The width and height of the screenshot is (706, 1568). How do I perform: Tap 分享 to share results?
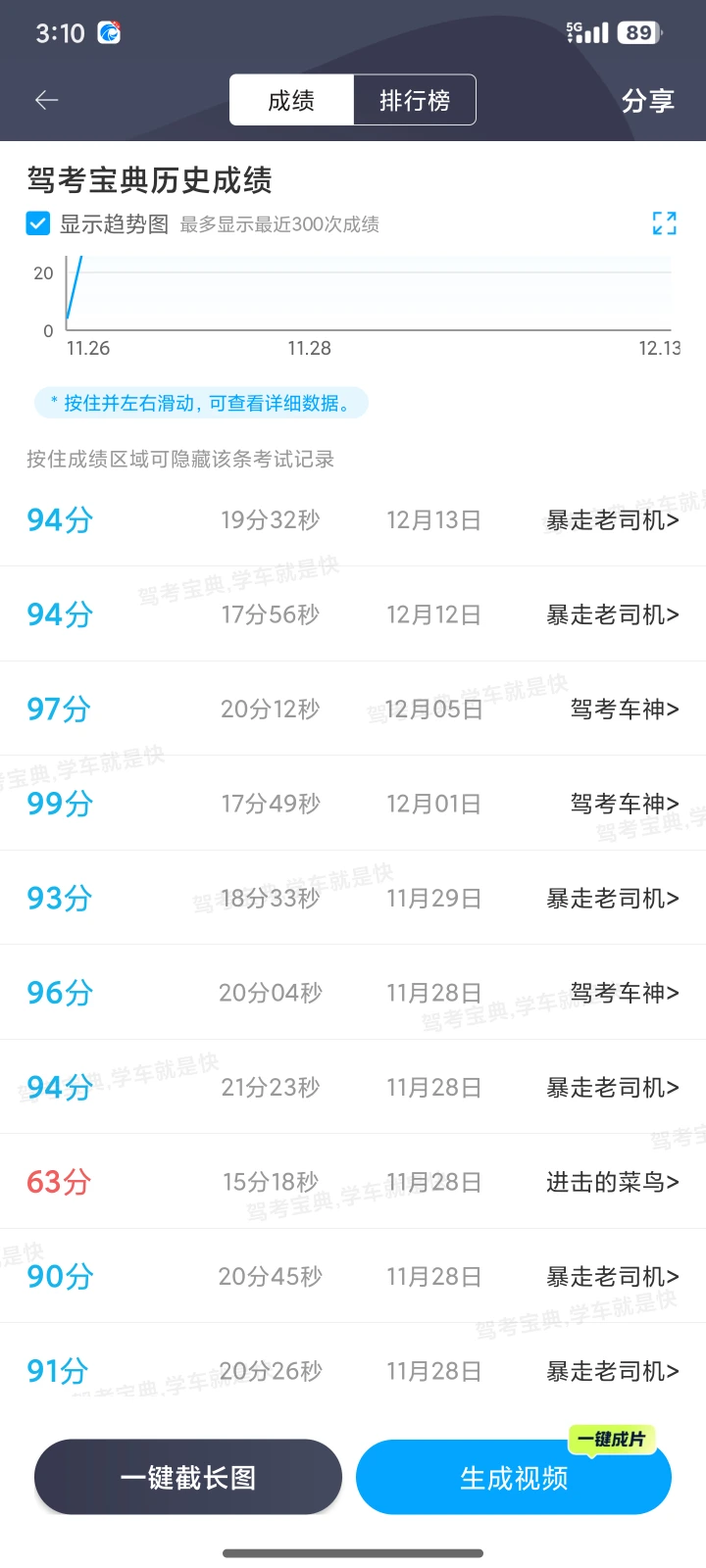(x=648, y=101)
